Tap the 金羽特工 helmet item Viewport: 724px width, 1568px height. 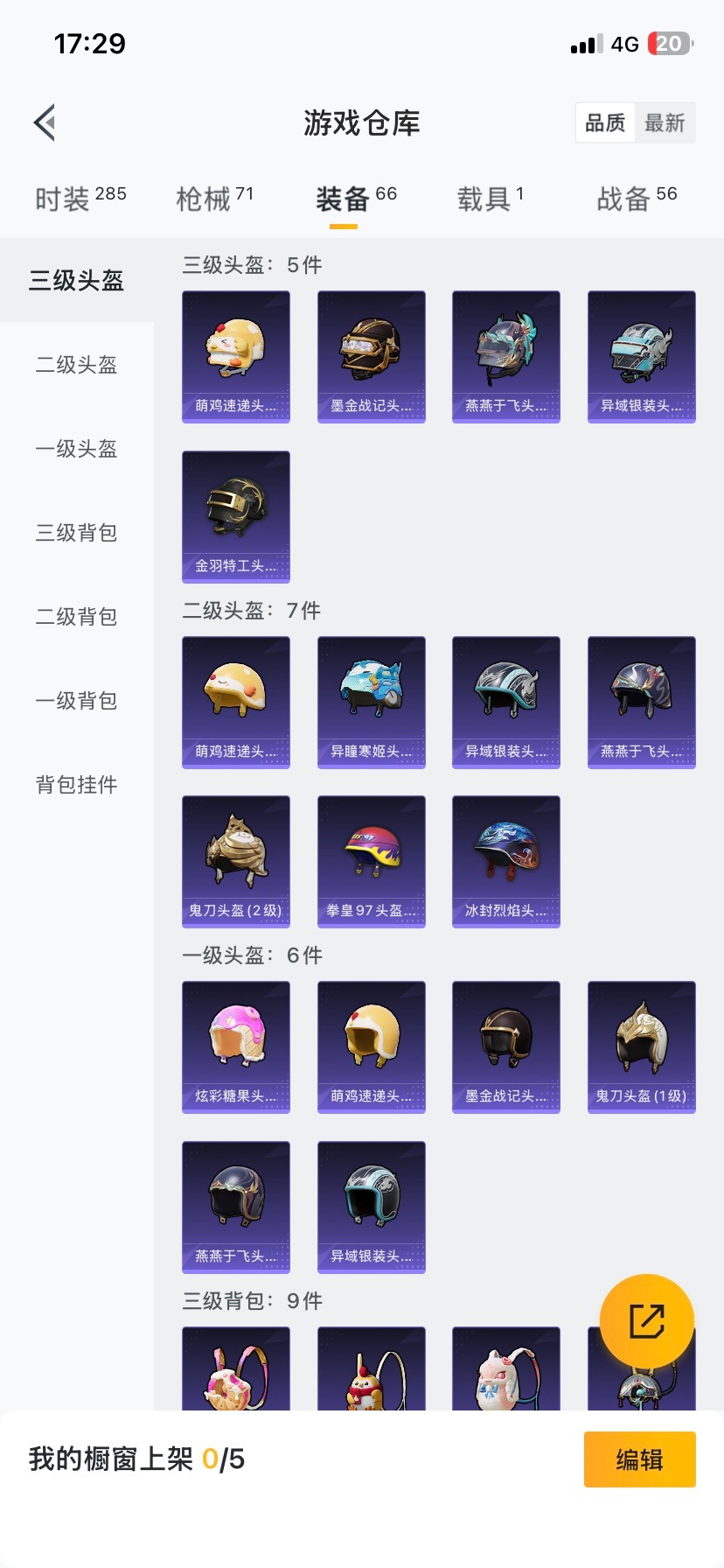[235, 516]
